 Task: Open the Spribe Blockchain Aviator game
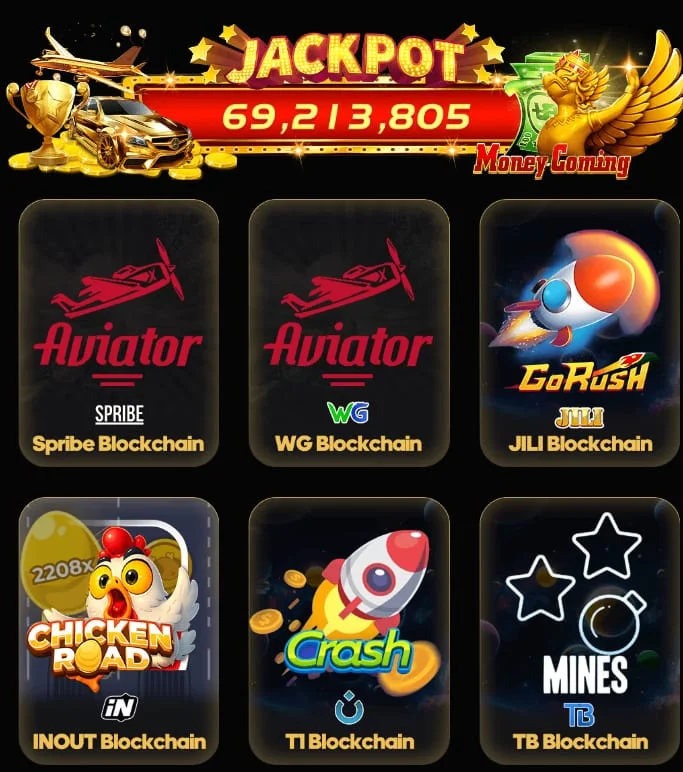coord(118,332)
